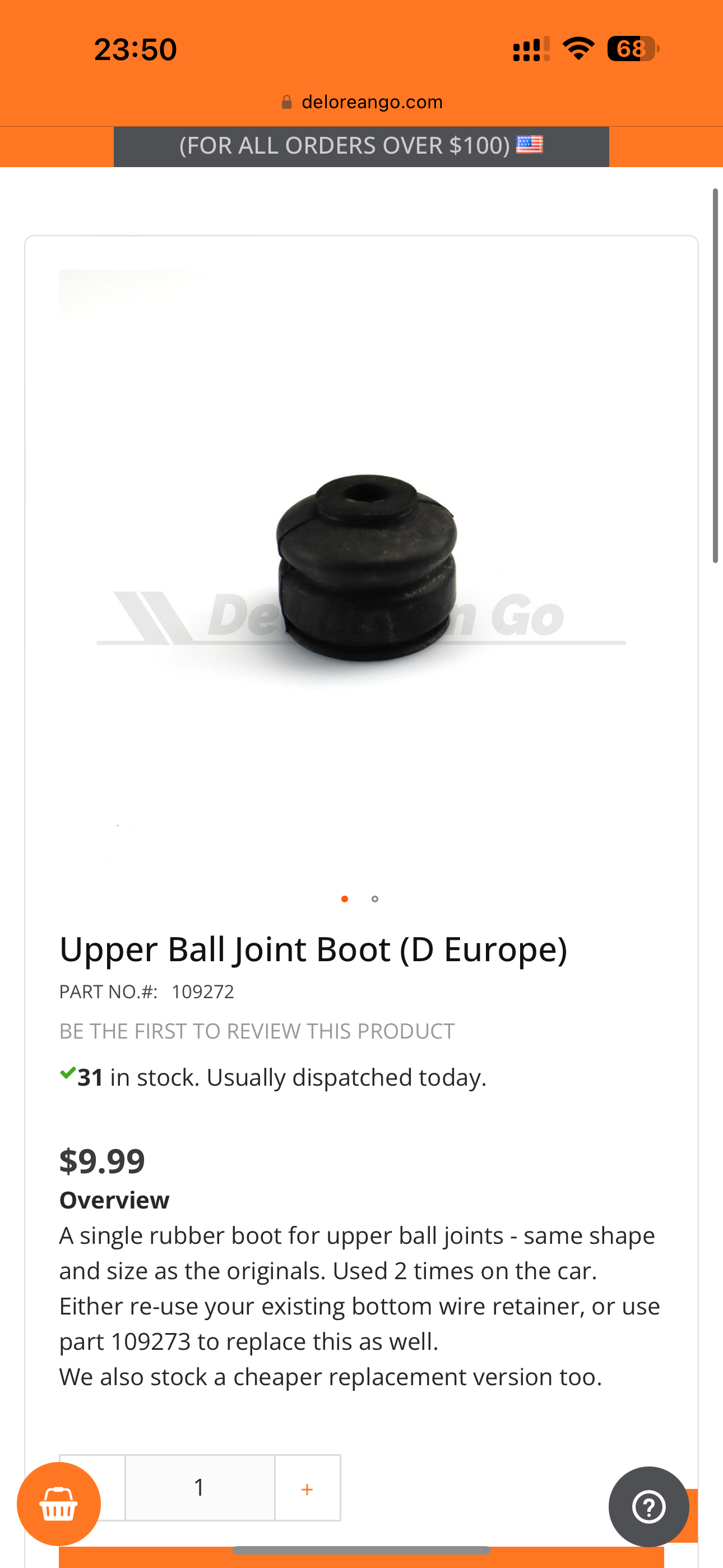Tap the Be the first to review link
The width and height of the screenshot is (723, 1568).
coord(257,1031)
